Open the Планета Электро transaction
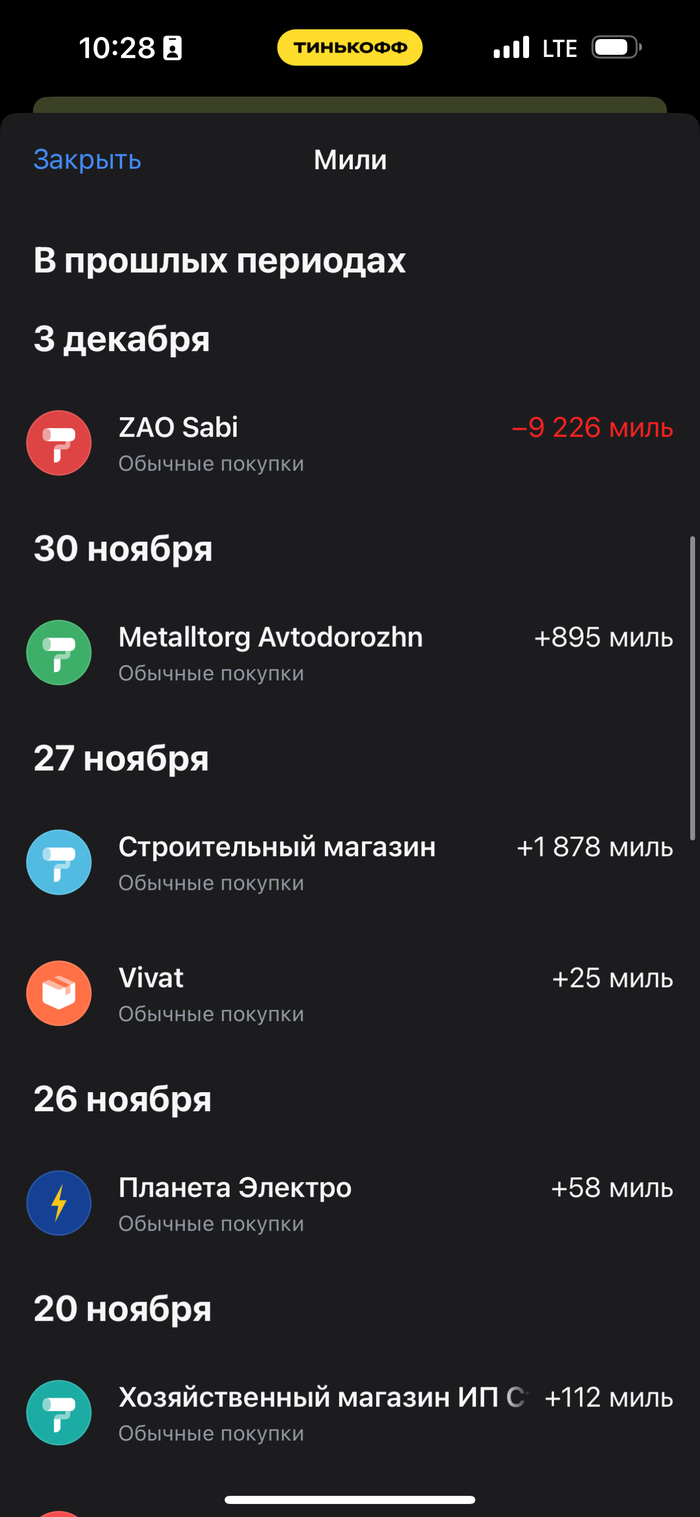This screenshot has width=700, height=1517. (x=349, y=1204)
